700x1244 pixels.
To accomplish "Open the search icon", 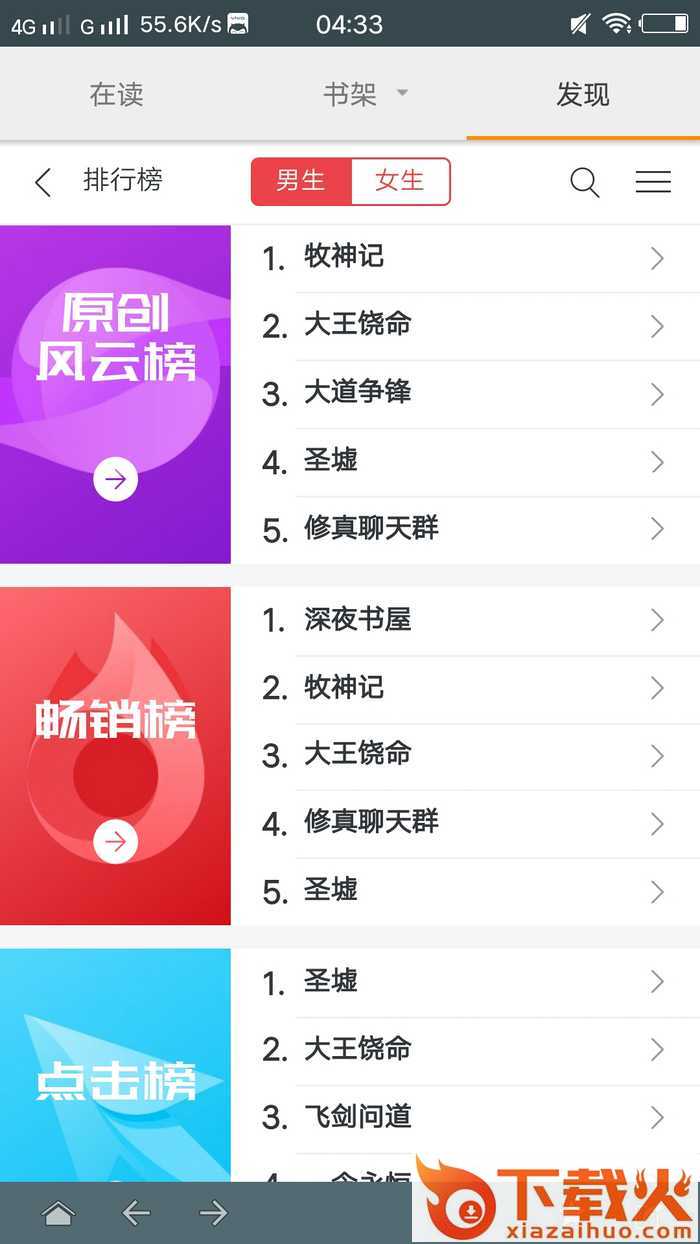I will (584, 182).
